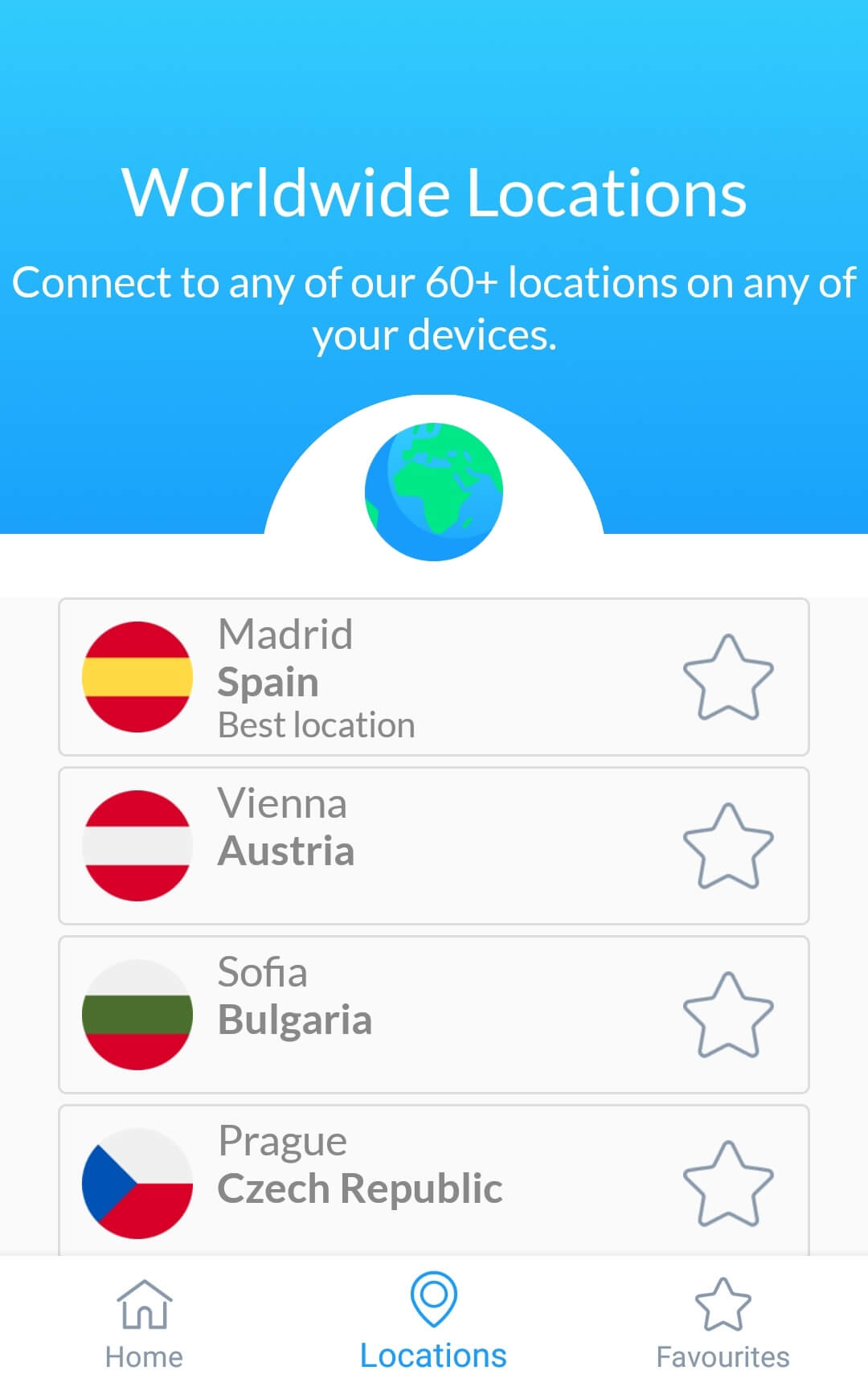This screenshot has width=868, height=1391.
Task: Open the Prague, Czech Republic location
Action: (x=434, y=1180)
